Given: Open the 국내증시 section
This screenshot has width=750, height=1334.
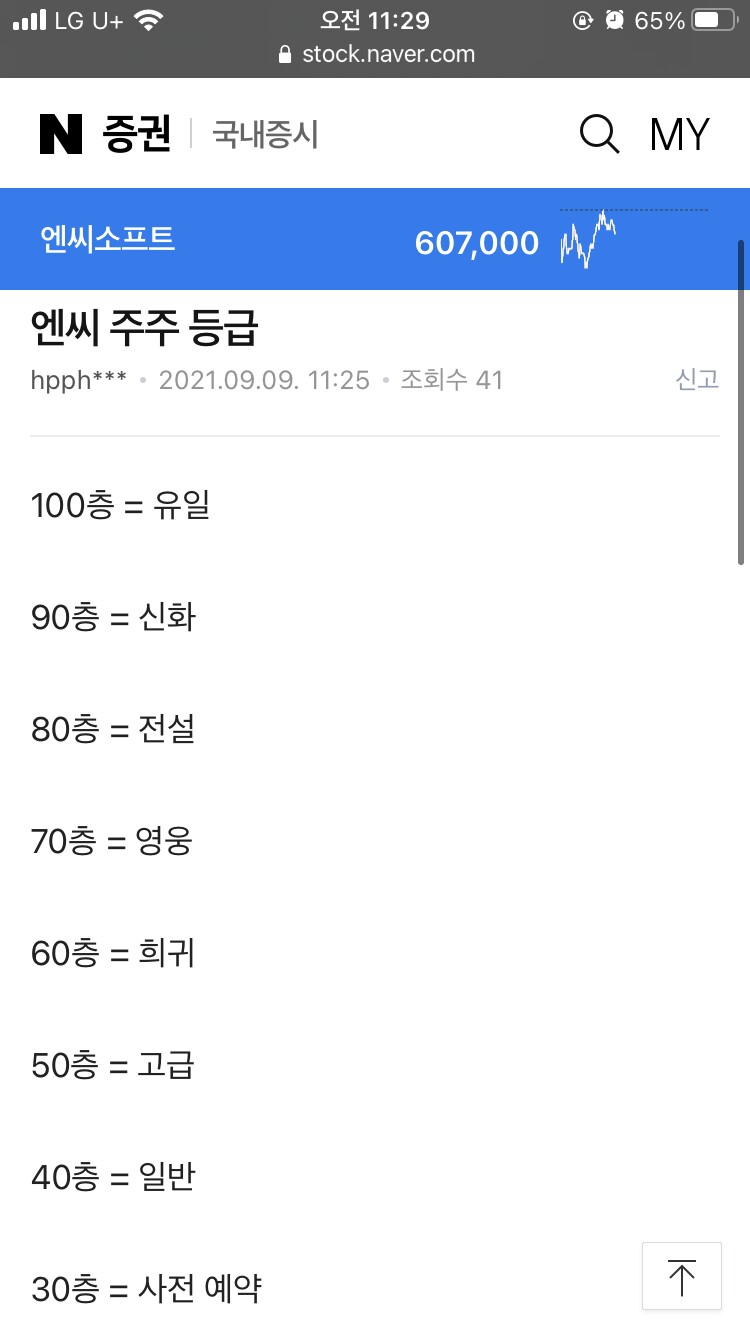Looking at the screenshot, I should coord(265,135).
